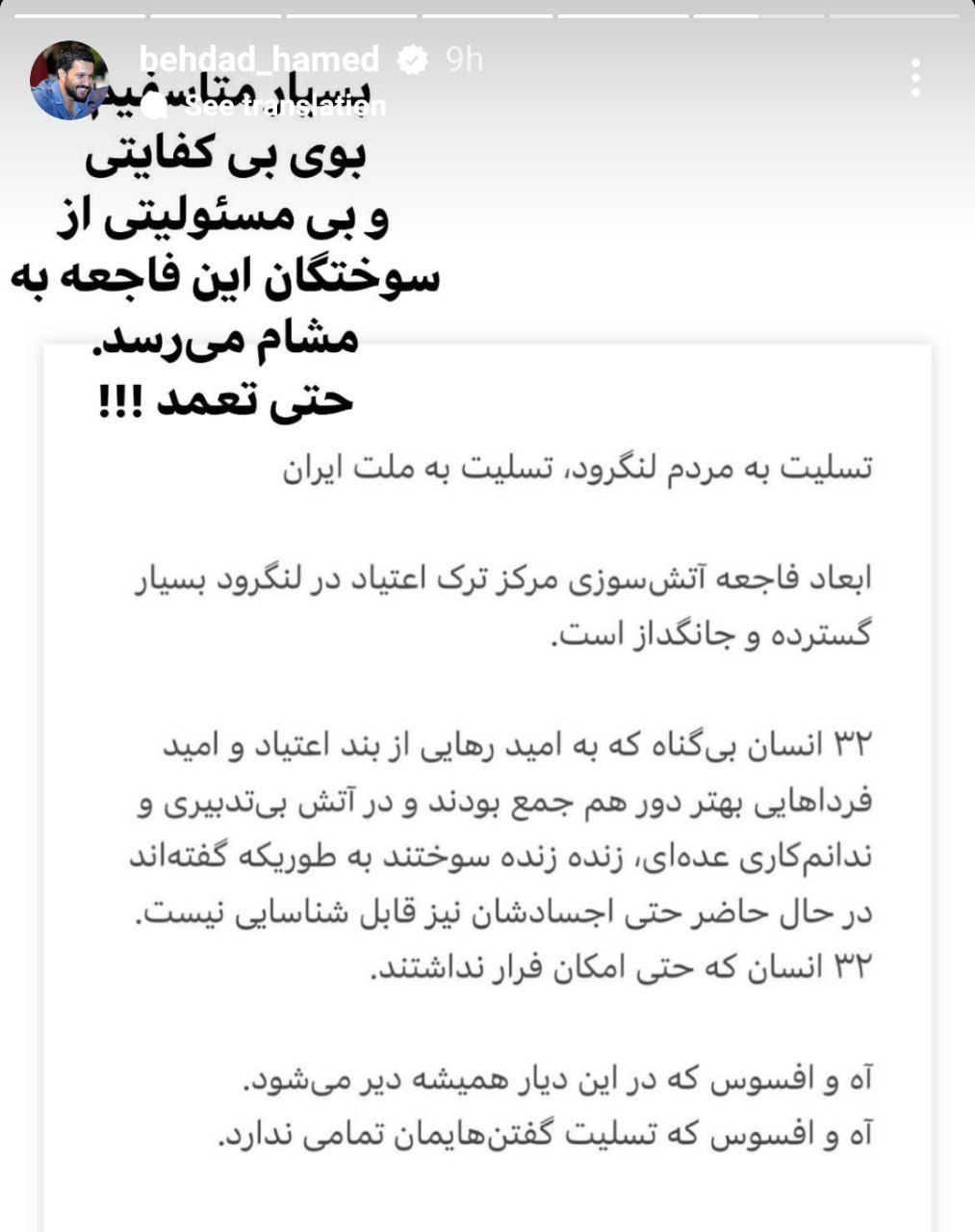This screenshot has width=975, height=1232.
Task: Tap See translation for this story
Action: (x=285, y=106)
